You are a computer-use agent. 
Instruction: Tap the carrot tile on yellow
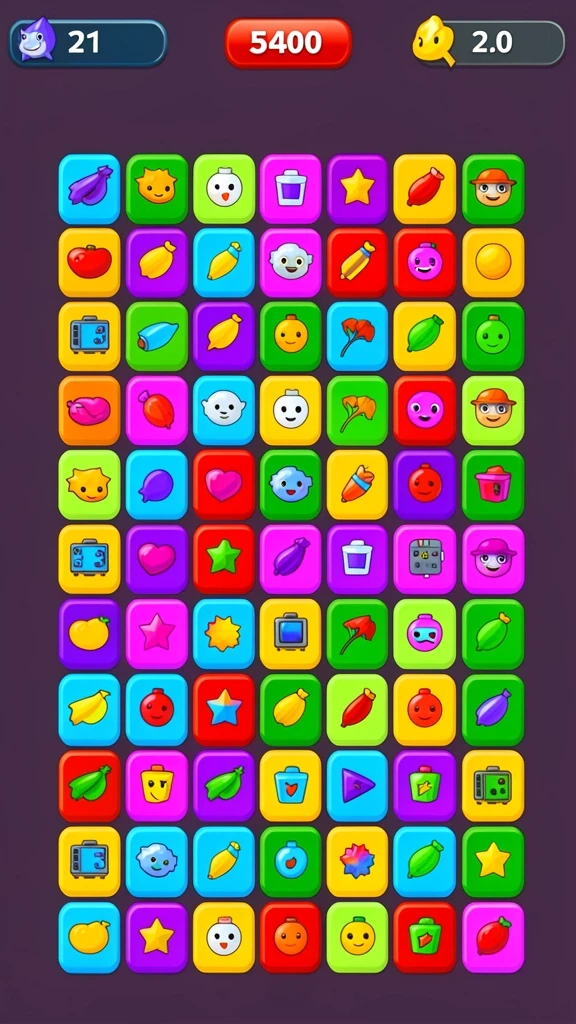click(x=357, y=485)
